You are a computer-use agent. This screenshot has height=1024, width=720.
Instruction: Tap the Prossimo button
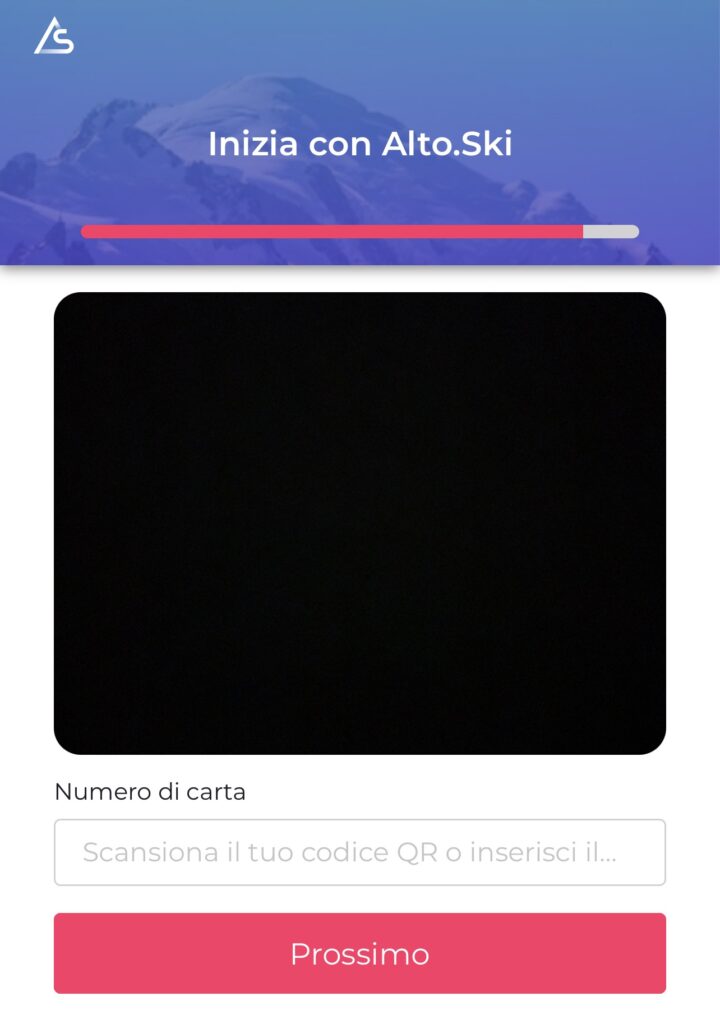coord(360,953)
